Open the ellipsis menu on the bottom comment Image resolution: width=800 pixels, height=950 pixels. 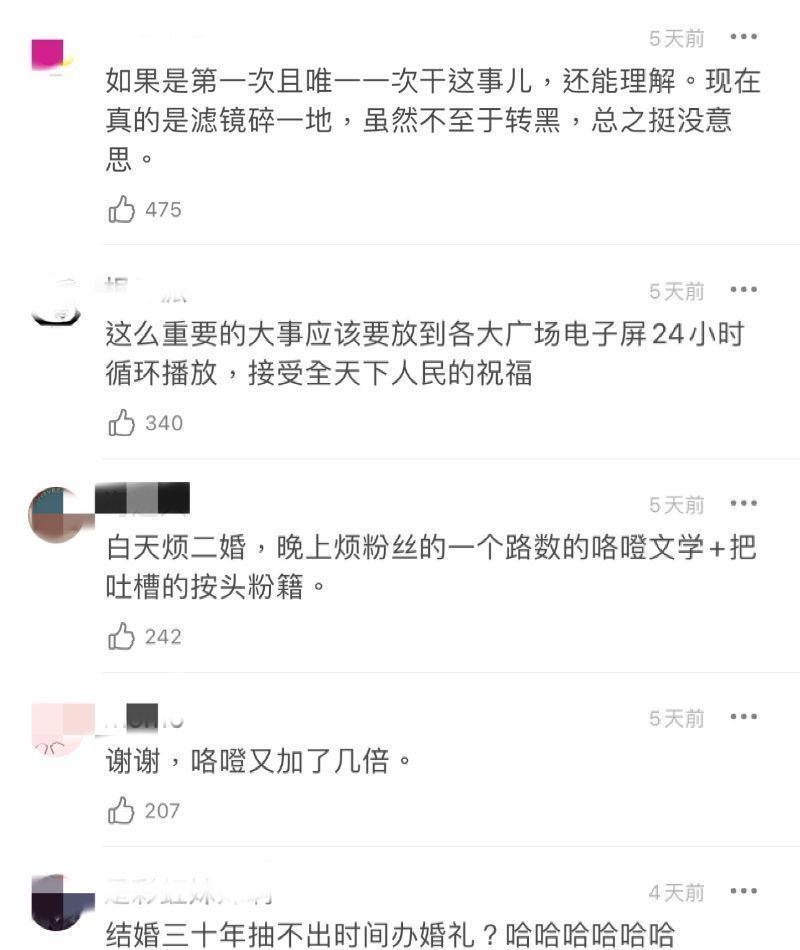(x=742, y=889)
